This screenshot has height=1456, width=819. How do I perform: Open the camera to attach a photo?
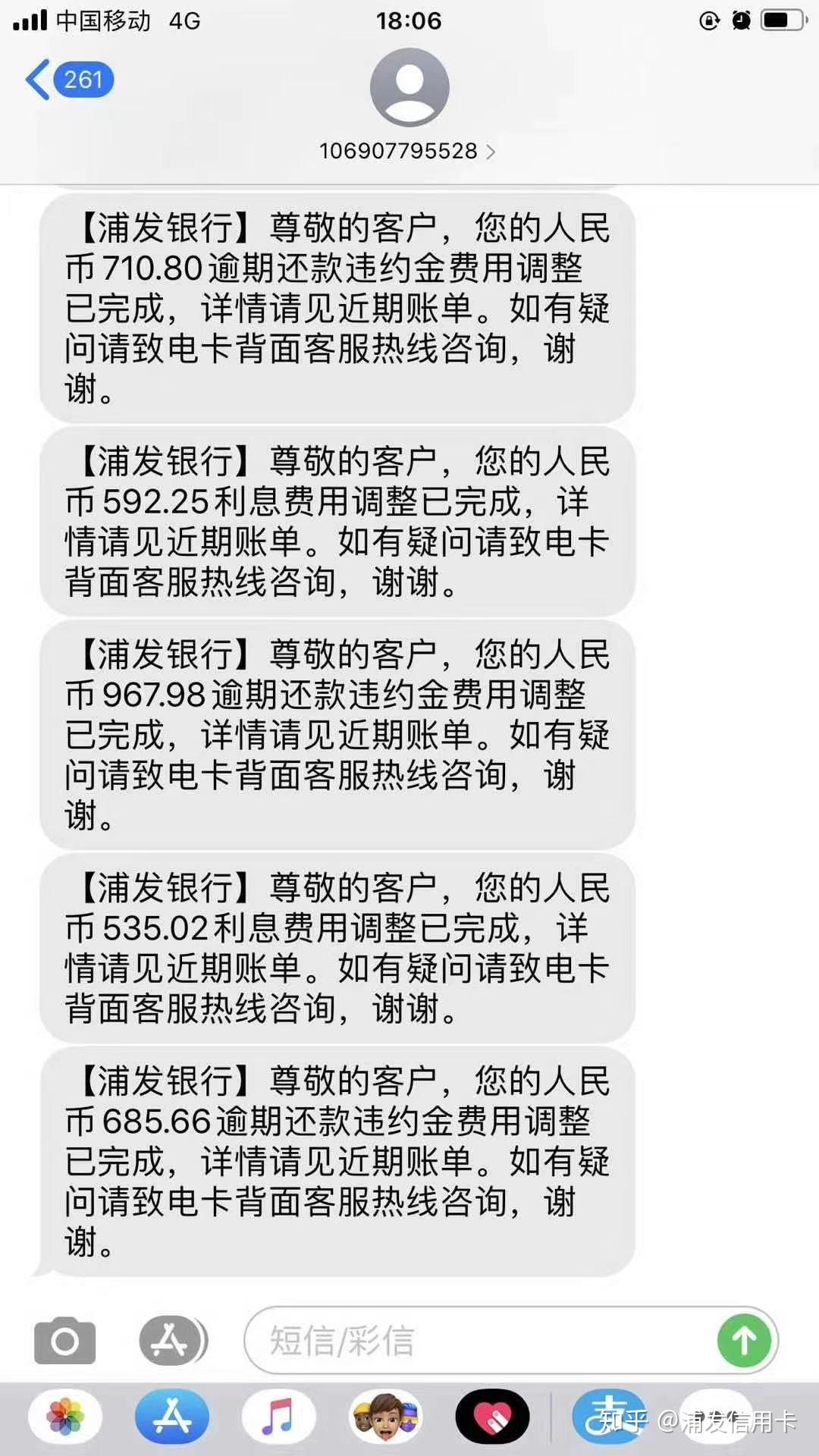coord(65,1341)
